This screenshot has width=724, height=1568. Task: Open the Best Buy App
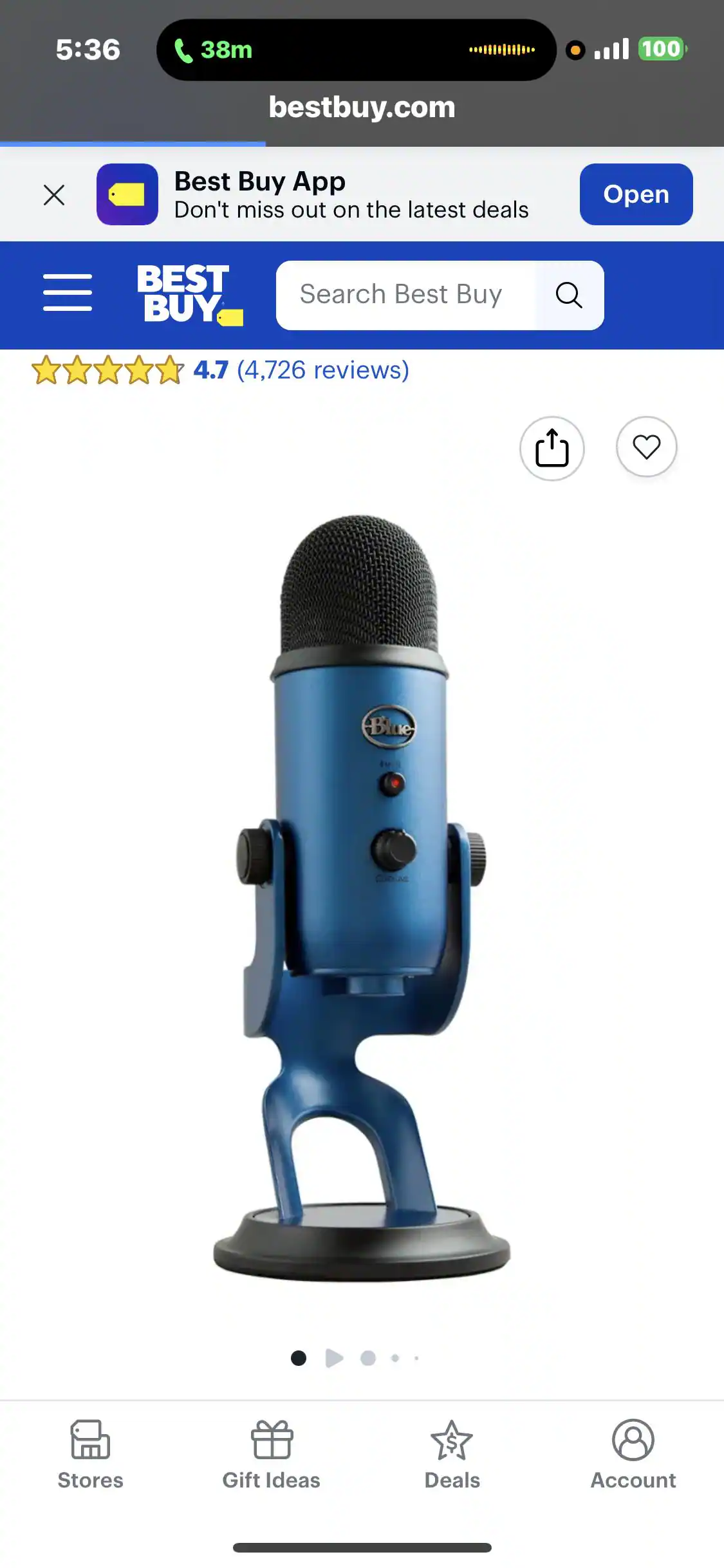[635, 194]
